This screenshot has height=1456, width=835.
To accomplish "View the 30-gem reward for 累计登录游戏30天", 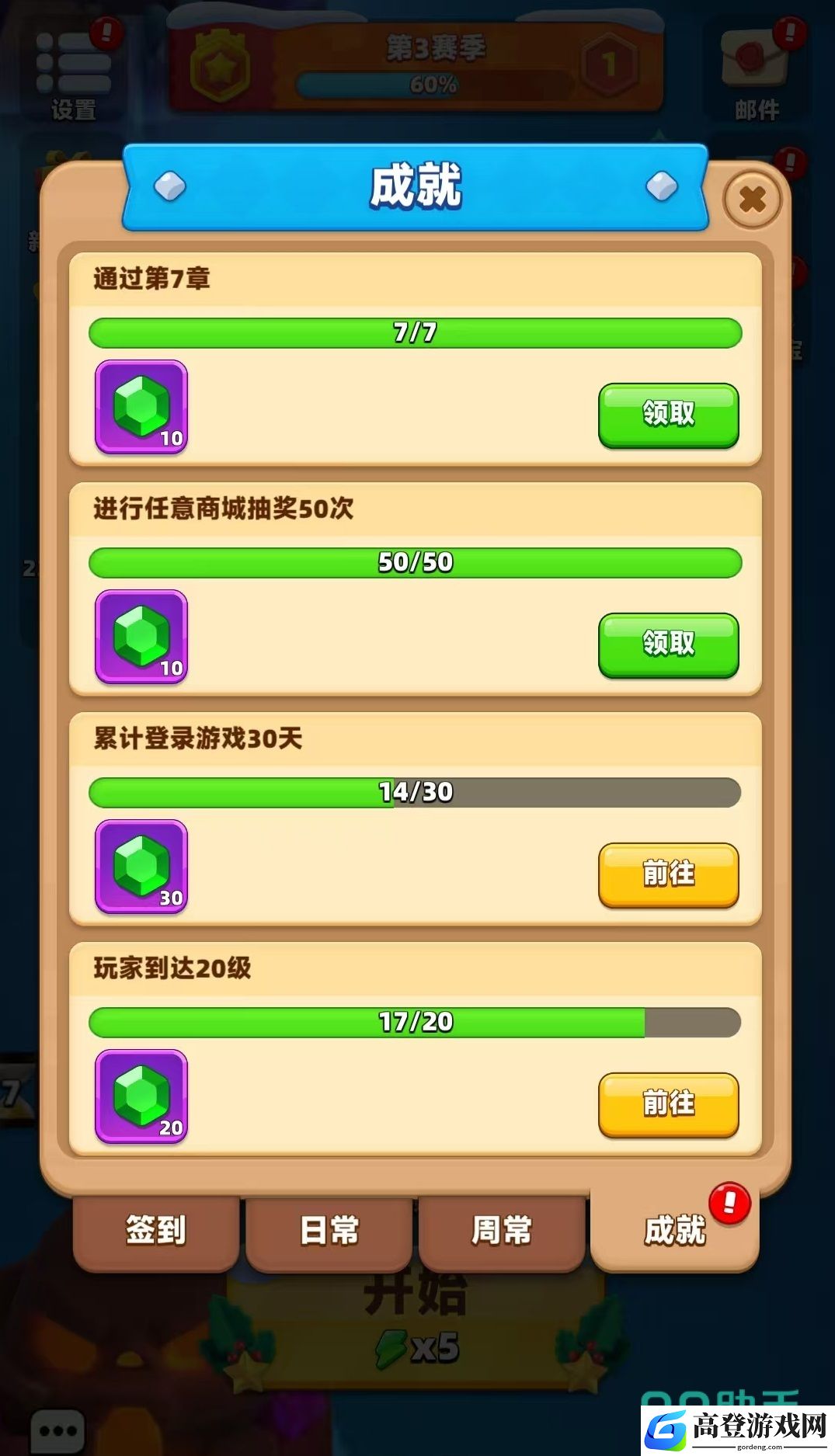I will coord(141,867).
